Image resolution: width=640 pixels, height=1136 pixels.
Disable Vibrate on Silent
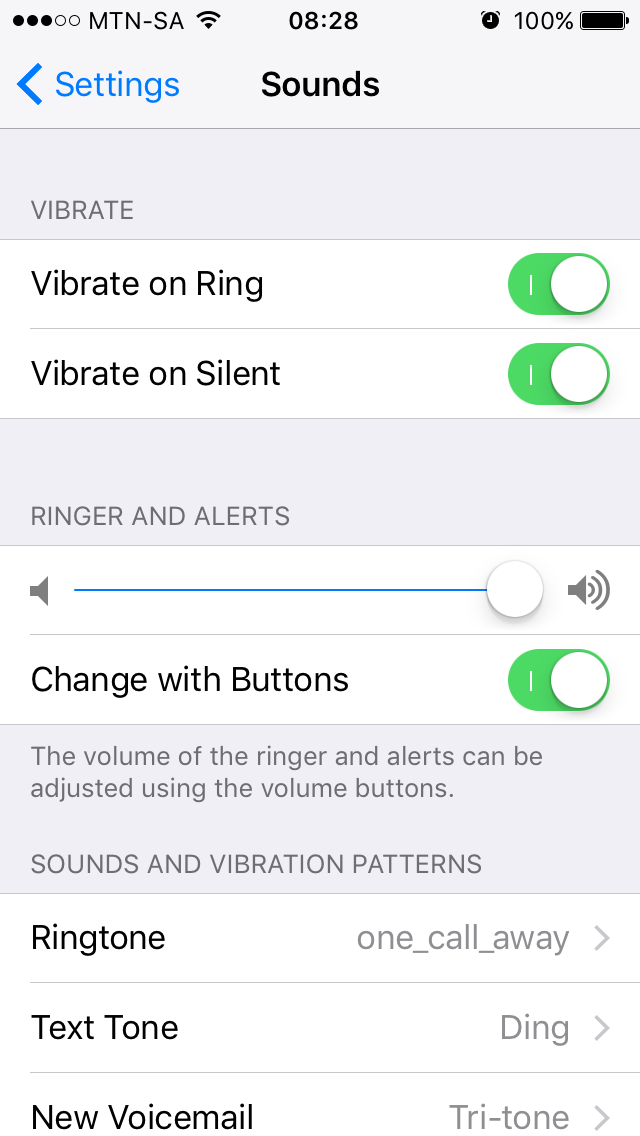pyautogui.click(x=558, y=374)
